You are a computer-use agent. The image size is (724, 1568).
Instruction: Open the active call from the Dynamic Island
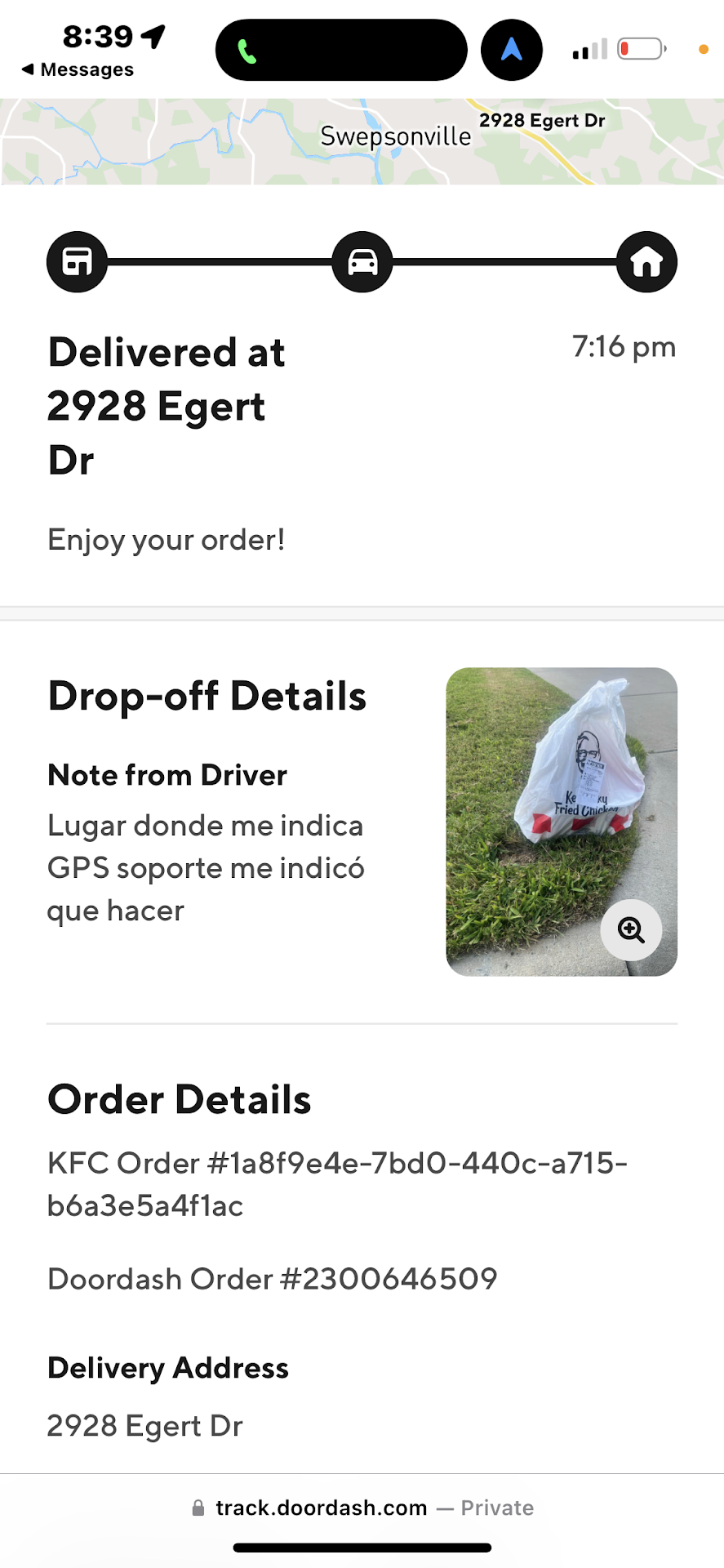click(x=341, y=51)
